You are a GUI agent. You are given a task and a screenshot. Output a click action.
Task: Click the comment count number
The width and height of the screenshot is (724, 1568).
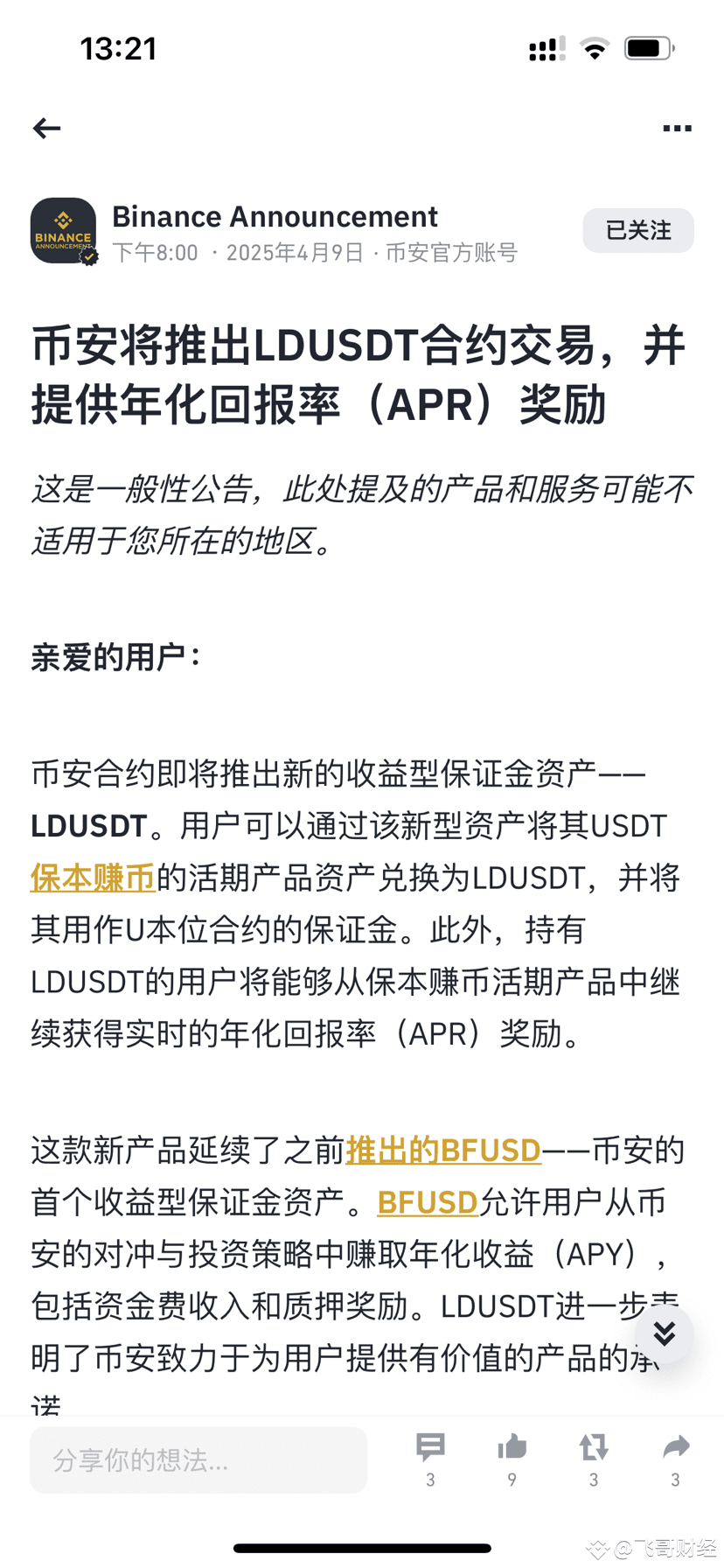tap(430, 1479)
